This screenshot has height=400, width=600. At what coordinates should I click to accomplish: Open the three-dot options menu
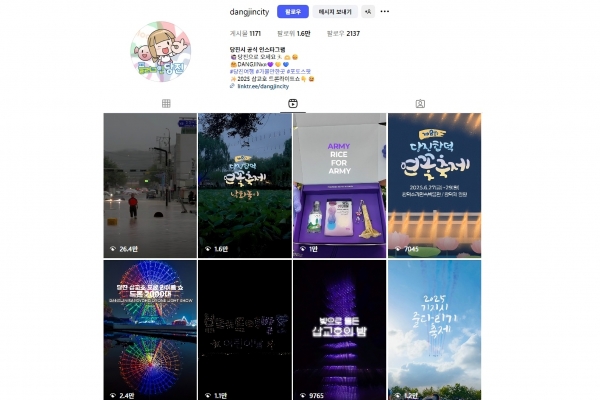pos(386,12)
